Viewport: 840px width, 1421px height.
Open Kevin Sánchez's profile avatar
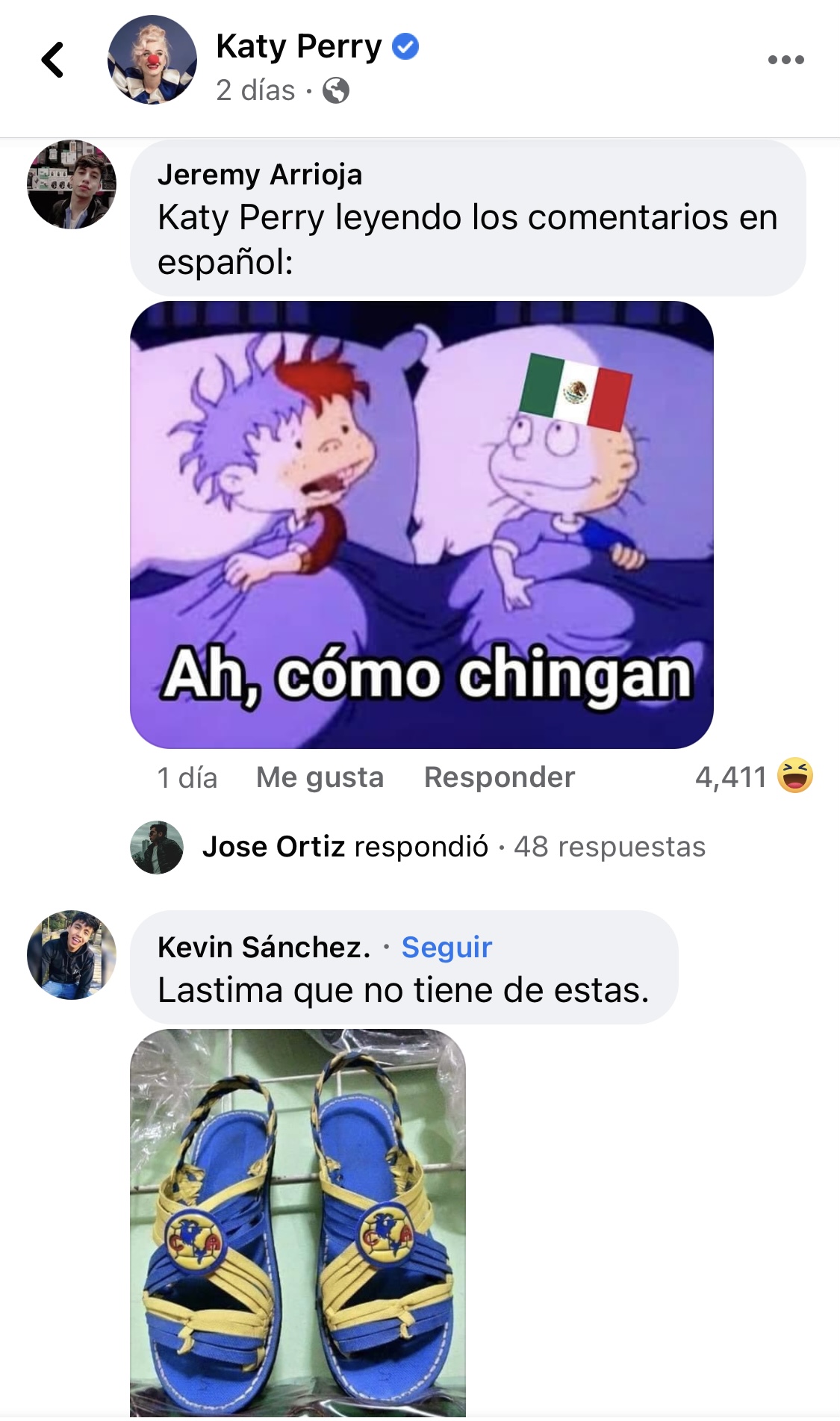(x=72, y=954)
